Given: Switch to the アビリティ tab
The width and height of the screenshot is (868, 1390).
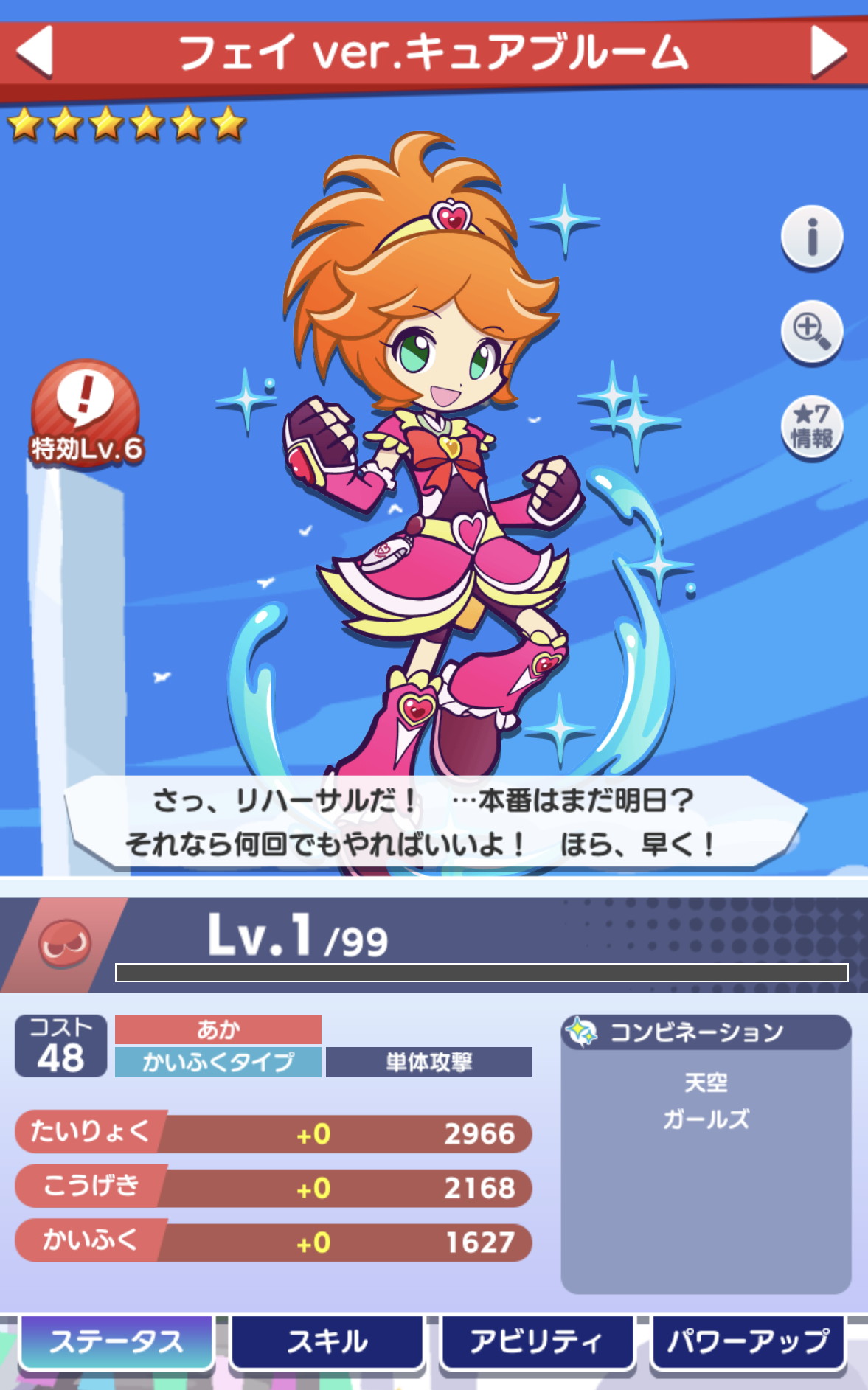Looking at the screenshot, I should 537,1342.
